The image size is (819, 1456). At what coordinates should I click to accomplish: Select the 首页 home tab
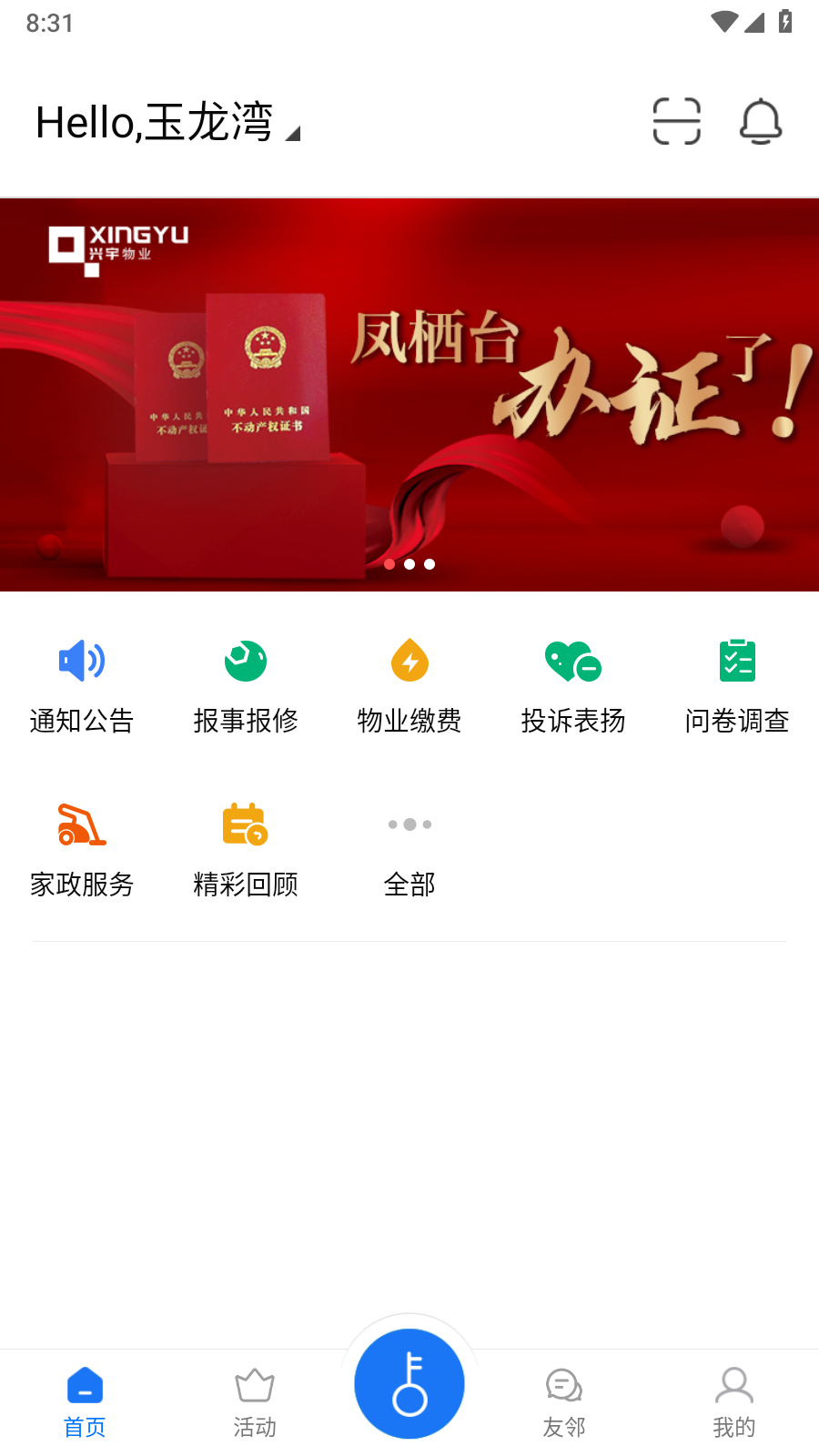(x=85, y=1401)
